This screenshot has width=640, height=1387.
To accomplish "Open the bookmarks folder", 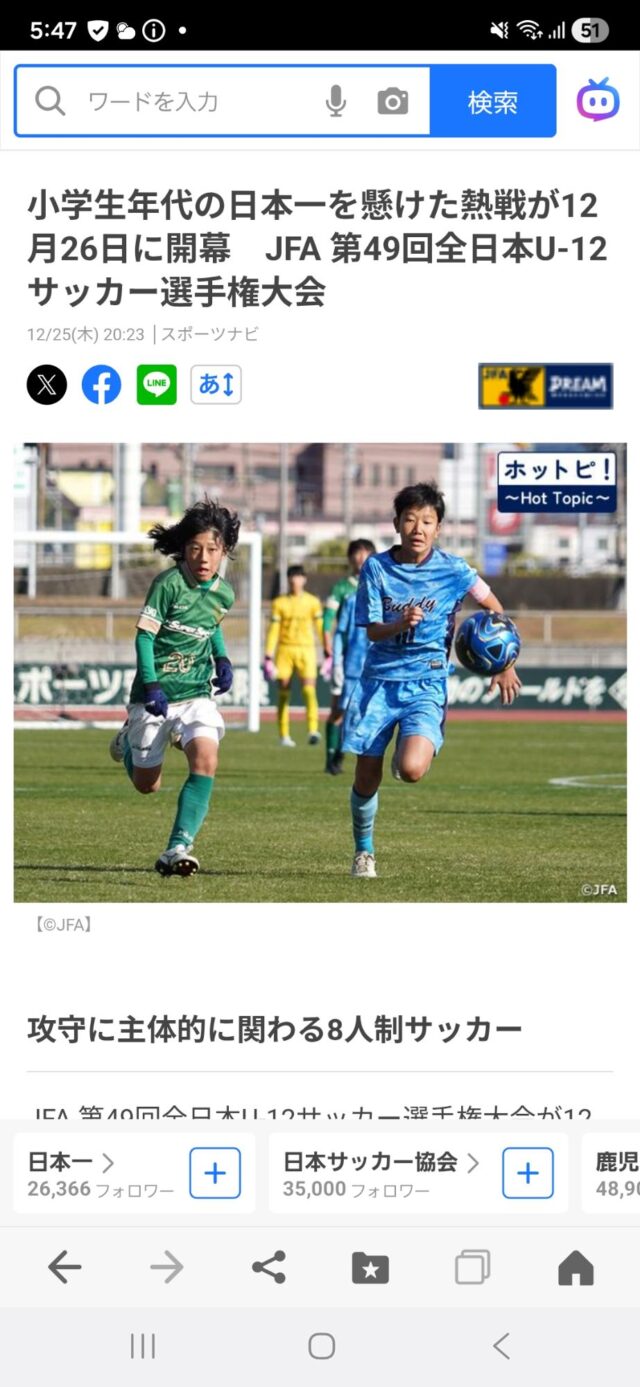I will point(370,1268).
